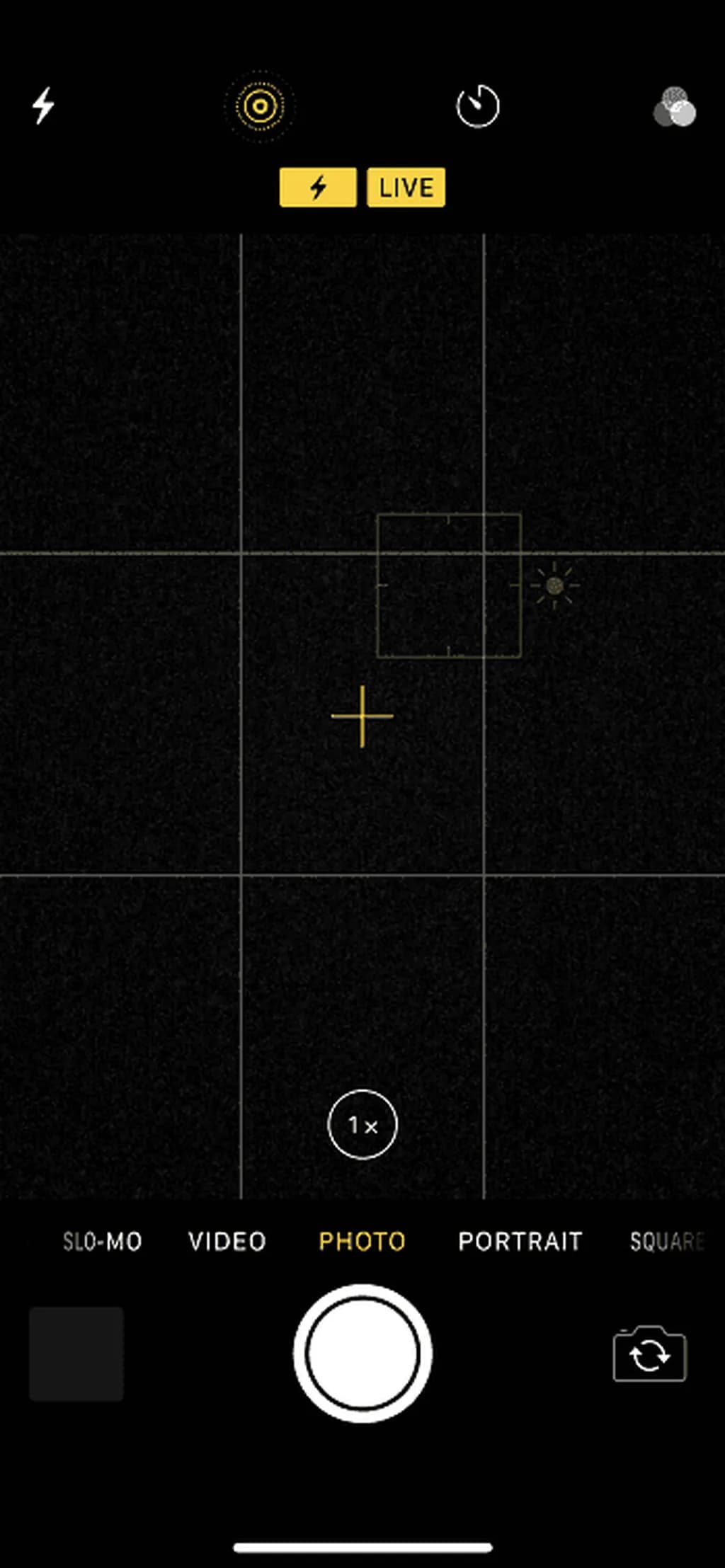This screenshot has height=1568, width=725.
Task: Switch to PORTRAIT mode
Action: point(520,1242)
